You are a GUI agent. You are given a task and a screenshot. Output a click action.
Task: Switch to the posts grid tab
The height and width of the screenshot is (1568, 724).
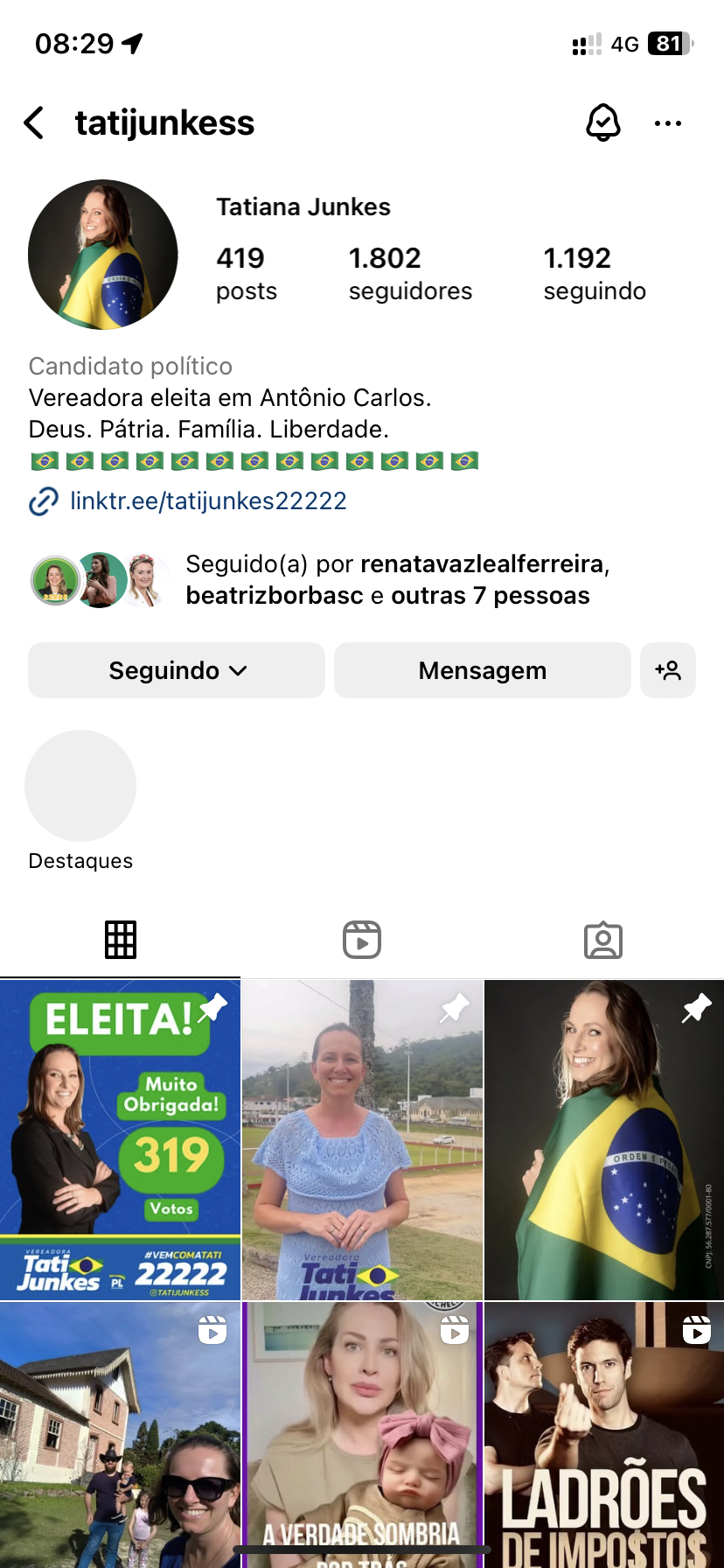click(x=121, y=940)
